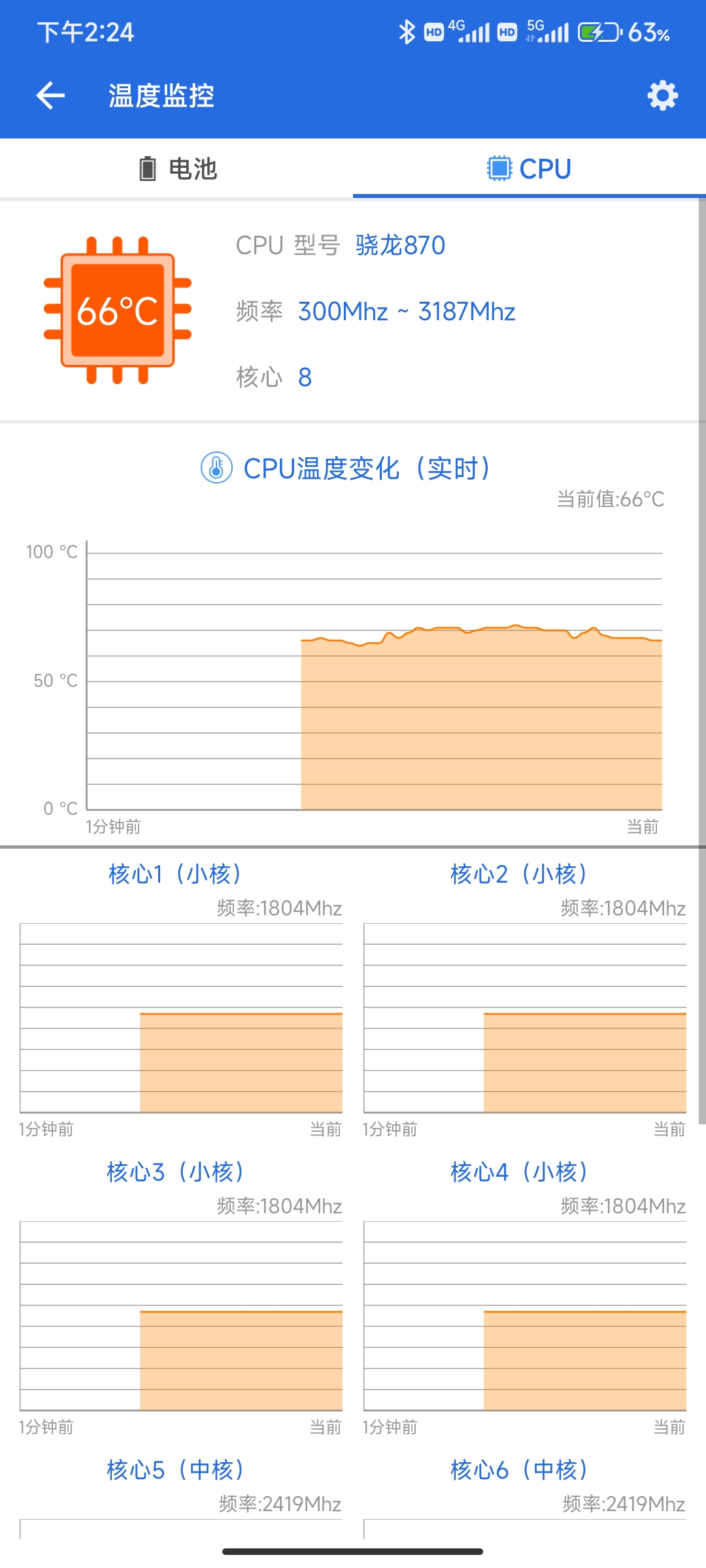Screen dimensions: 706x1568
Task: Go back using the arrow icon
Action: (x=50, y=96)
